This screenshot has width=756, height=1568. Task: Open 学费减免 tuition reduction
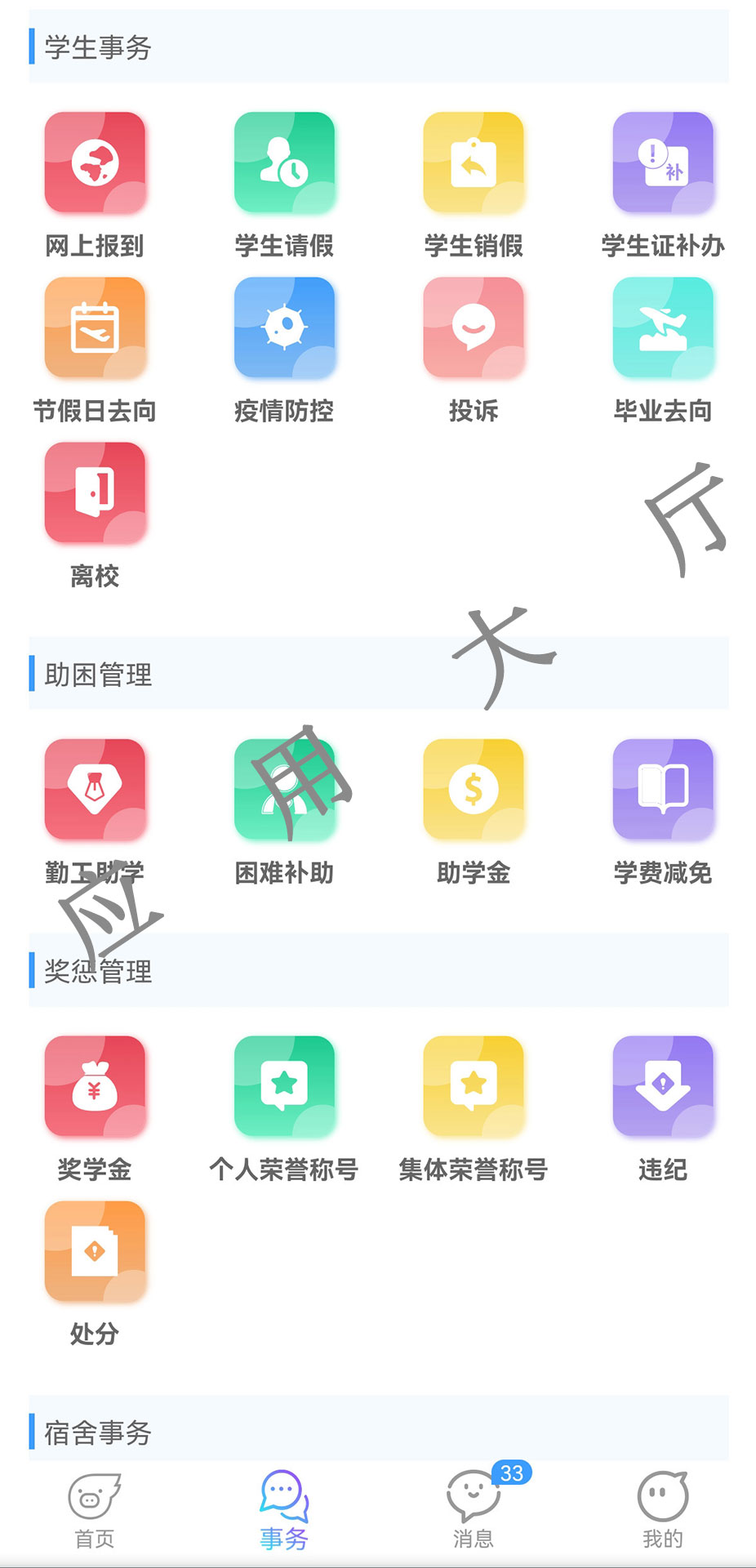pyautogui.click(x=663, y=791)
